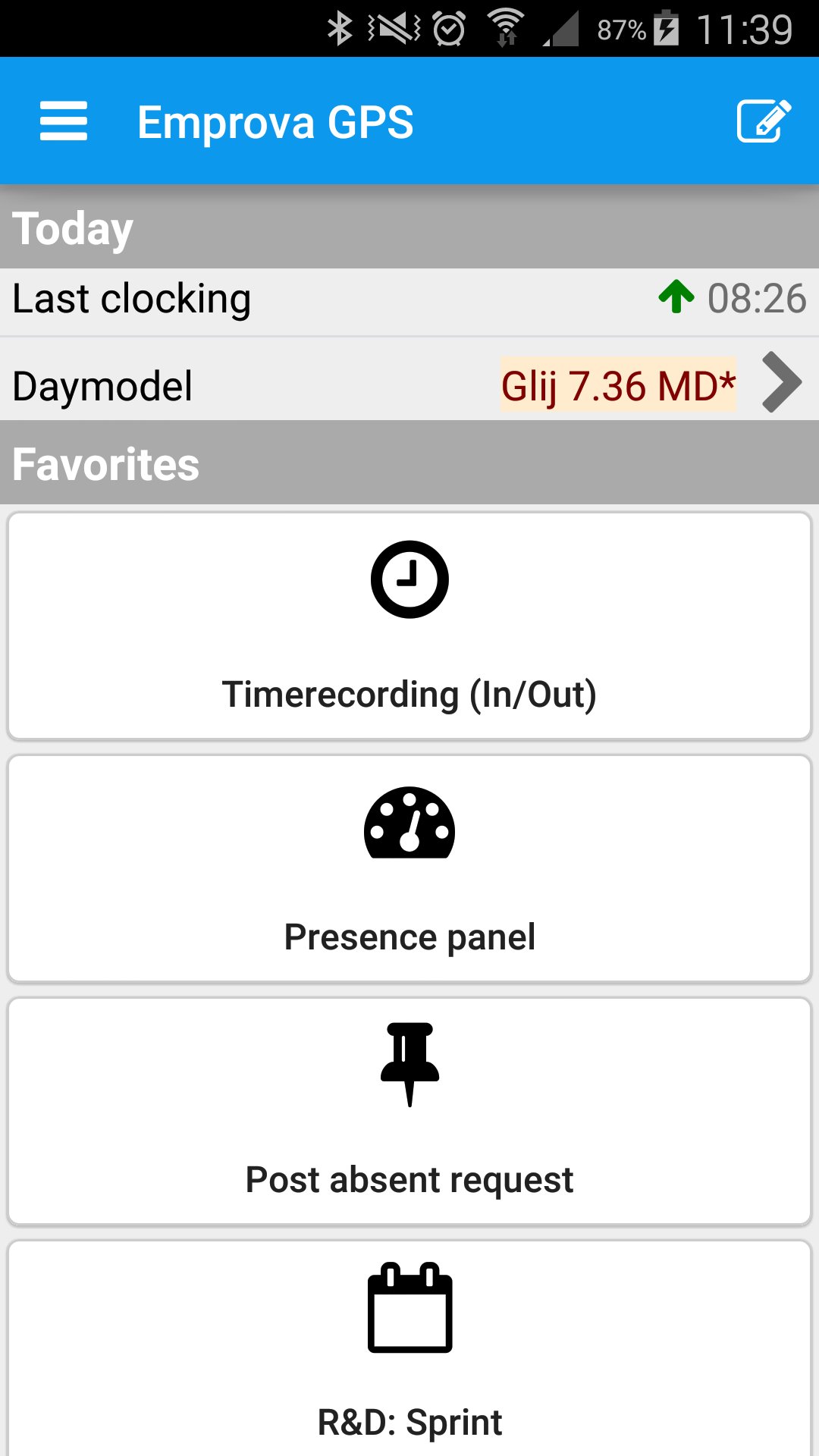Open the Presence panel card
The height and width of the screenshot is (1456, 819).
point(409,868)
